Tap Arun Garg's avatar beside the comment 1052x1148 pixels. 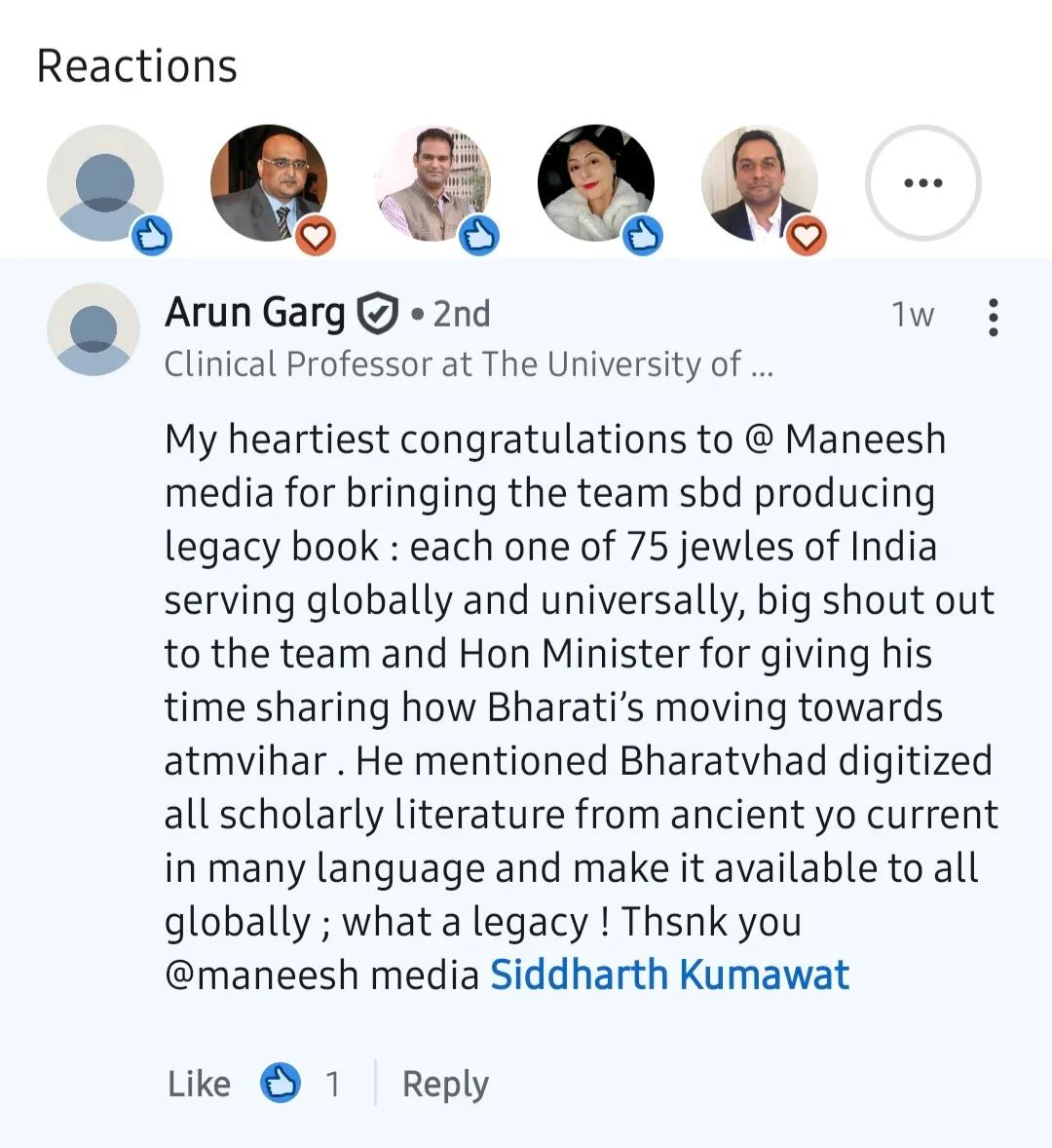[x=94, y=329]
